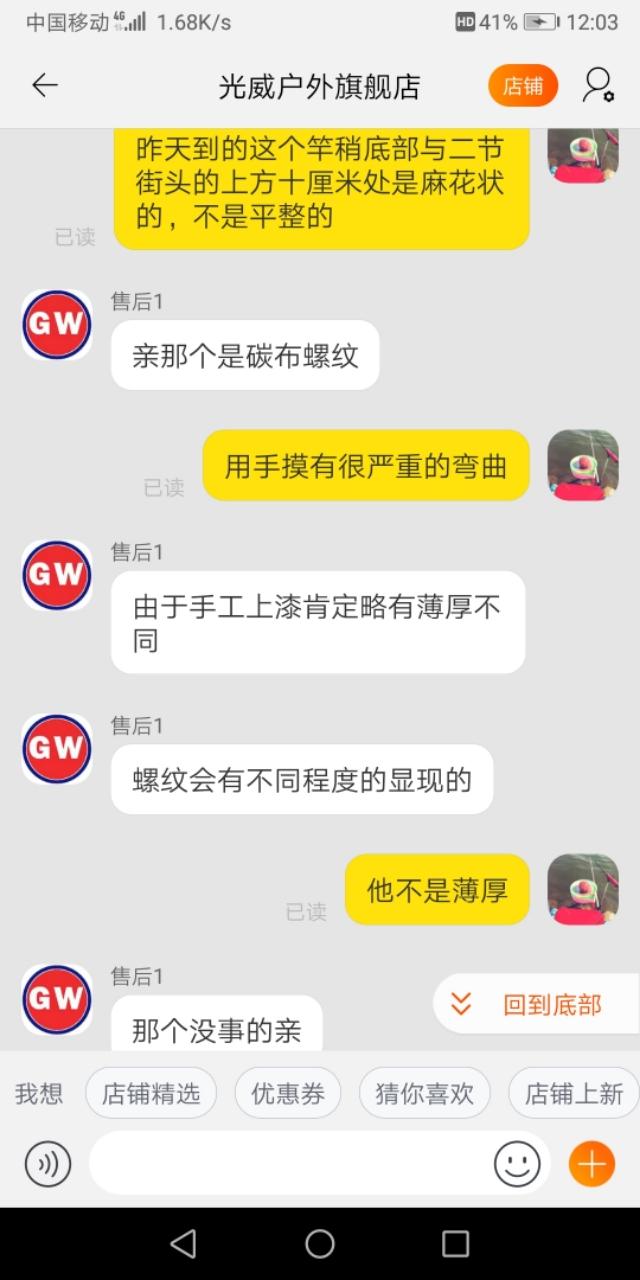Select the 店铺精选 chip
Screen dimensions: 640x1280
(x=151, y=1093)
